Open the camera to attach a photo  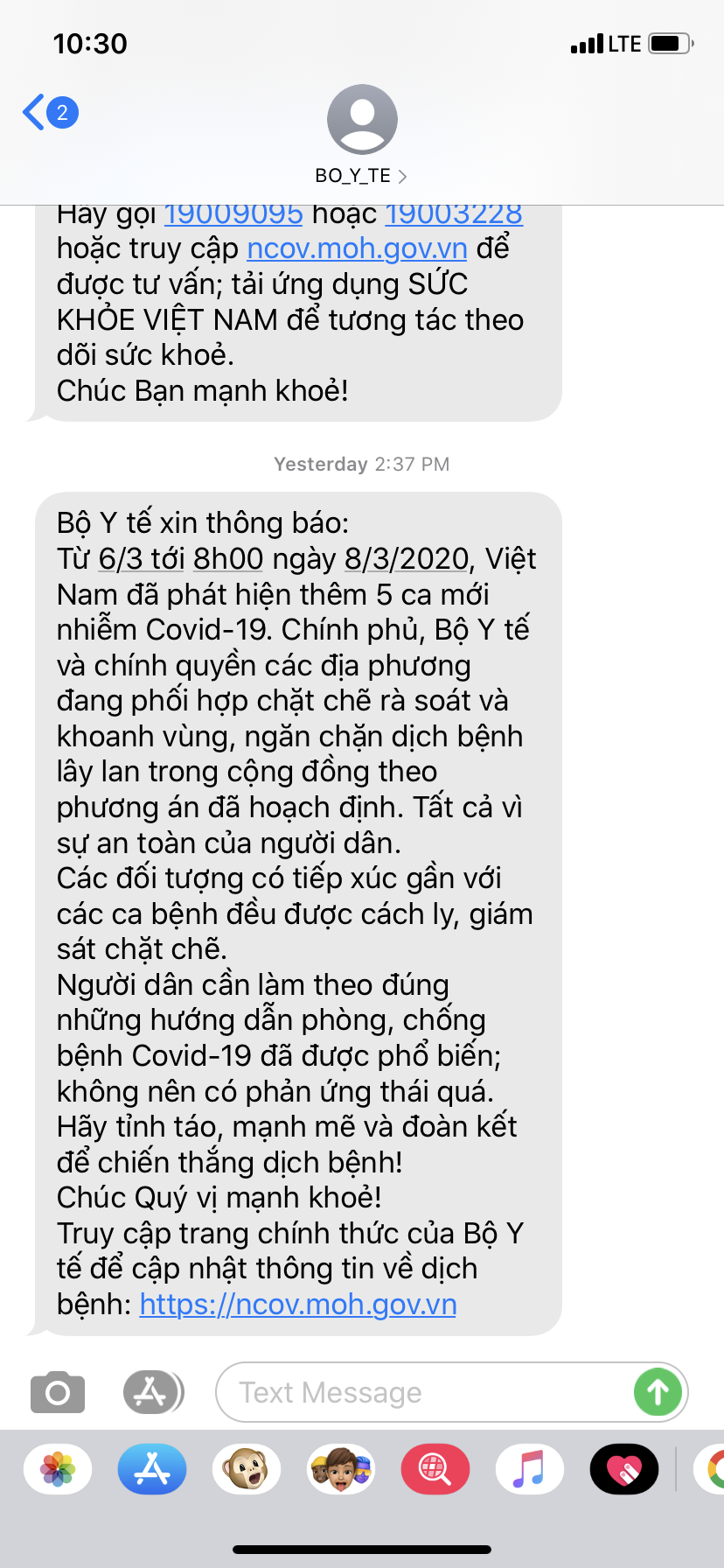click(x=58, y=1392)
